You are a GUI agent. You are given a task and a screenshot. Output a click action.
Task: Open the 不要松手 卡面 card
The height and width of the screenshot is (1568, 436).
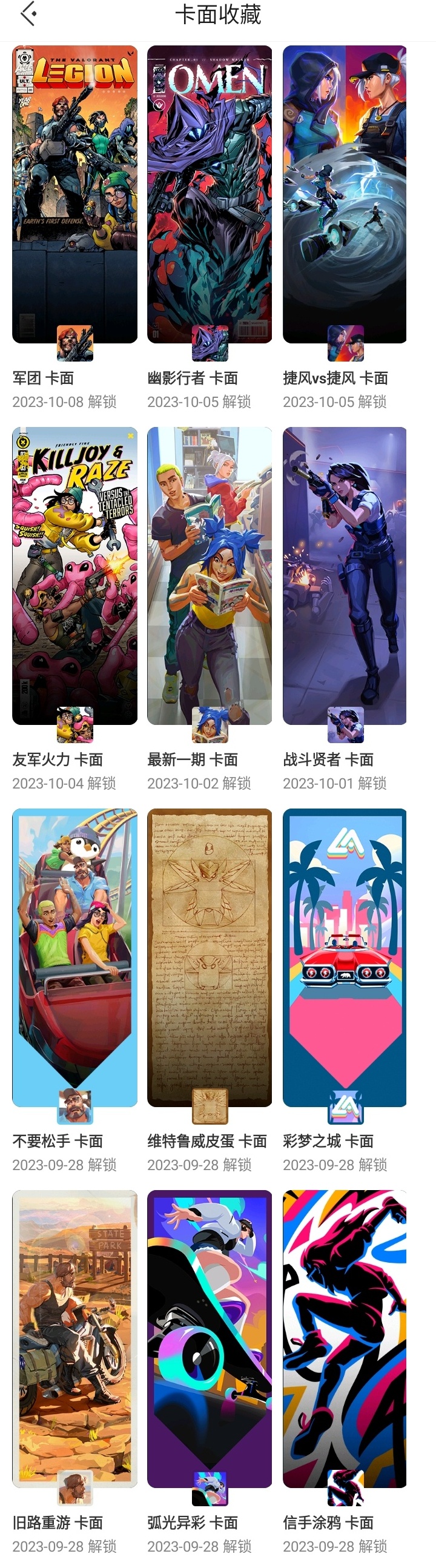[74, 957]
